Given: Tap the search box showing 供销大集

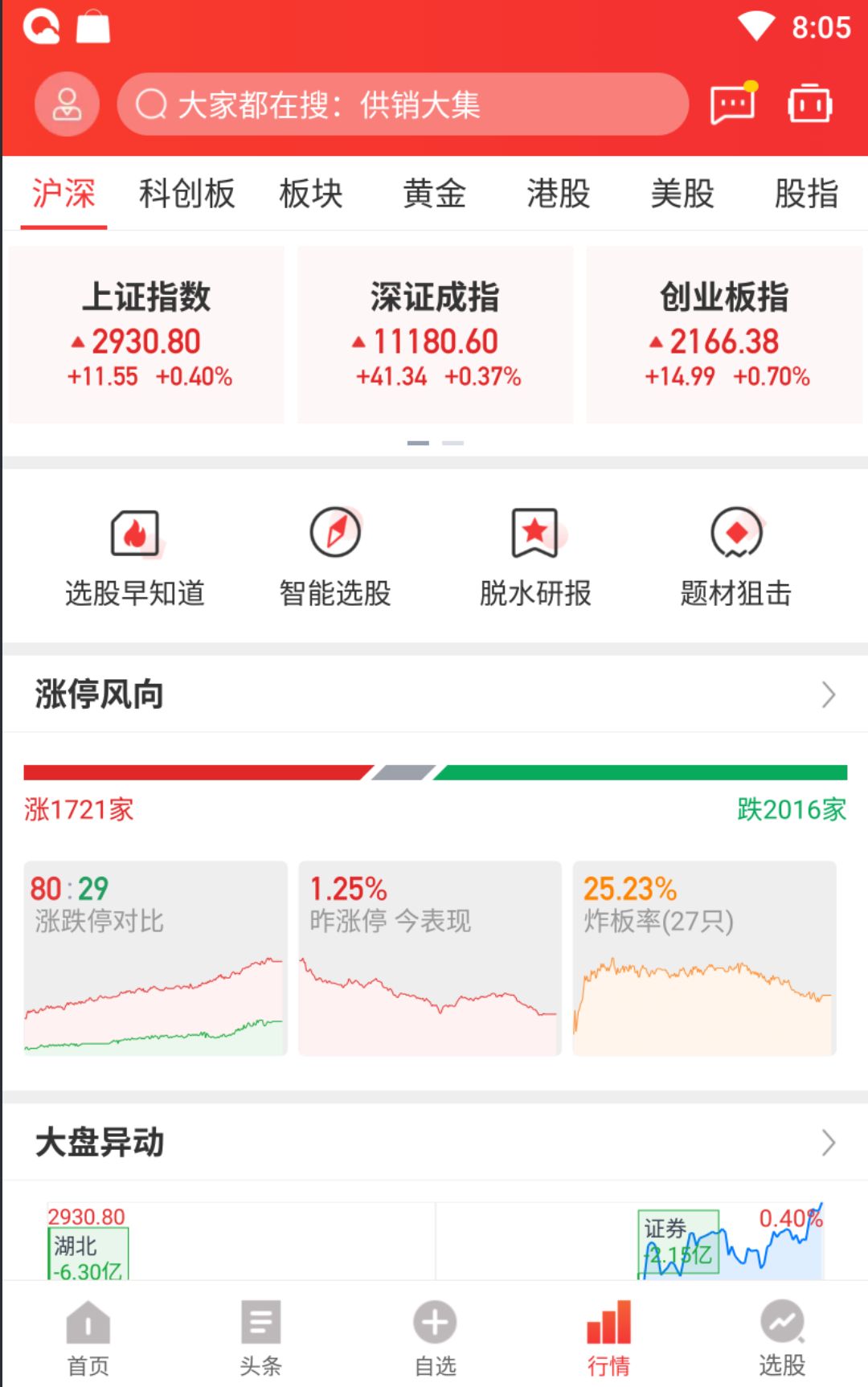Looking at the screenshot, I should click(x=402, y=104).
